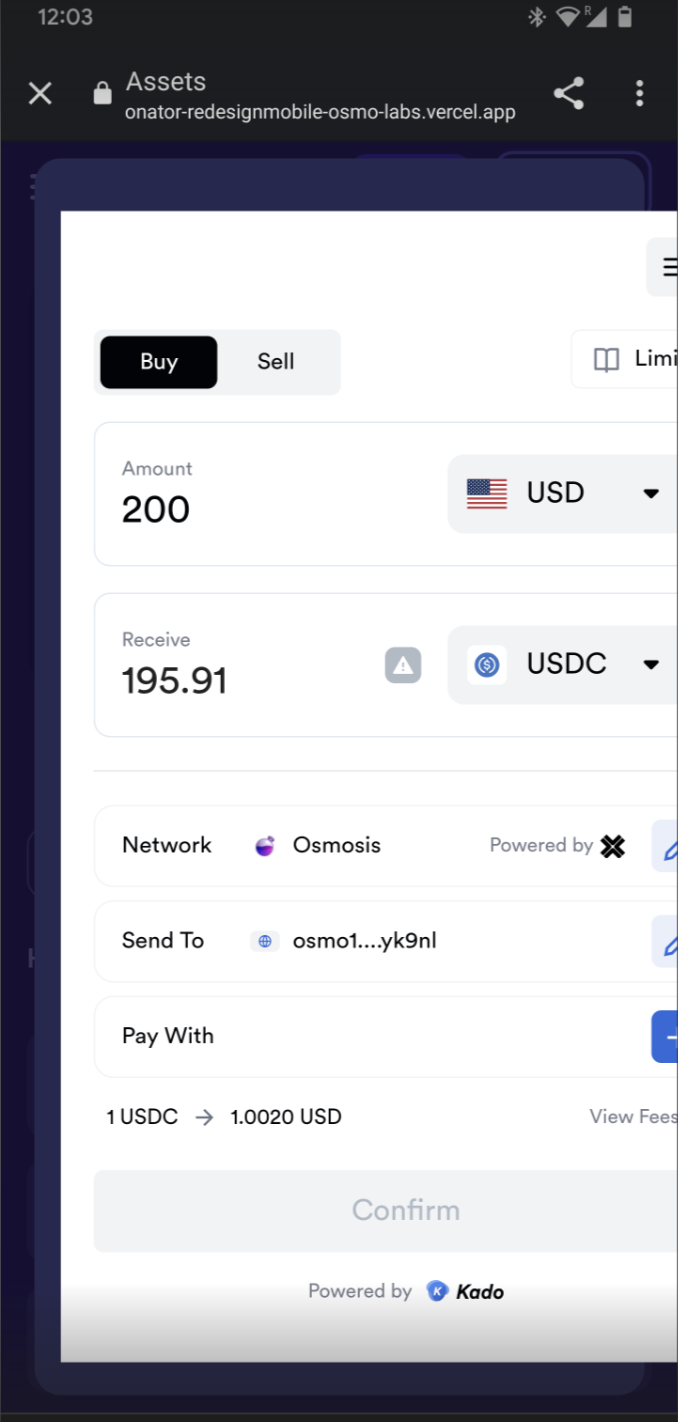
Task: Open the USD currency dropdown
Action: 563,493
